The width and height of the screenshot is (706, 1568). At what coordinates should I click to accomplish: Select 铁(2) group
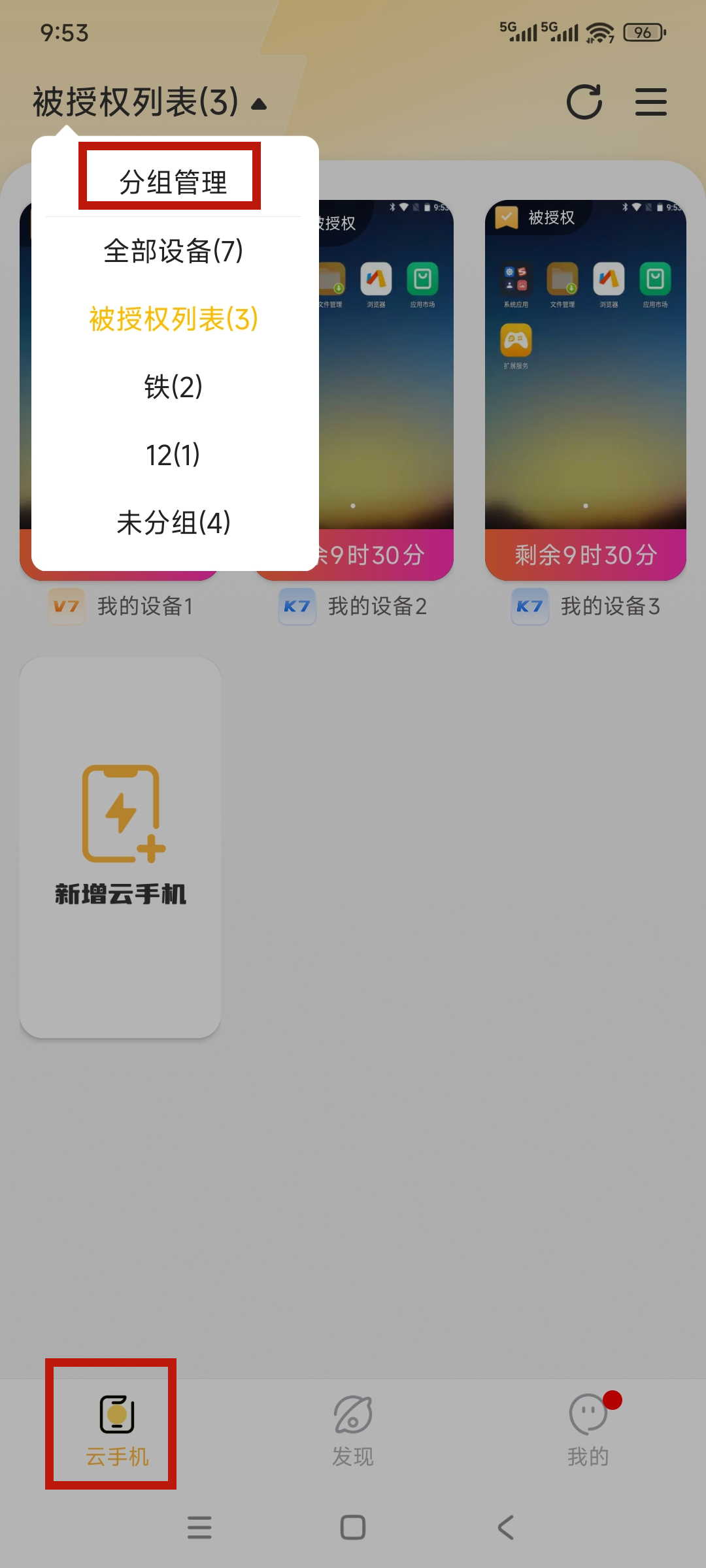pos(173,387)
